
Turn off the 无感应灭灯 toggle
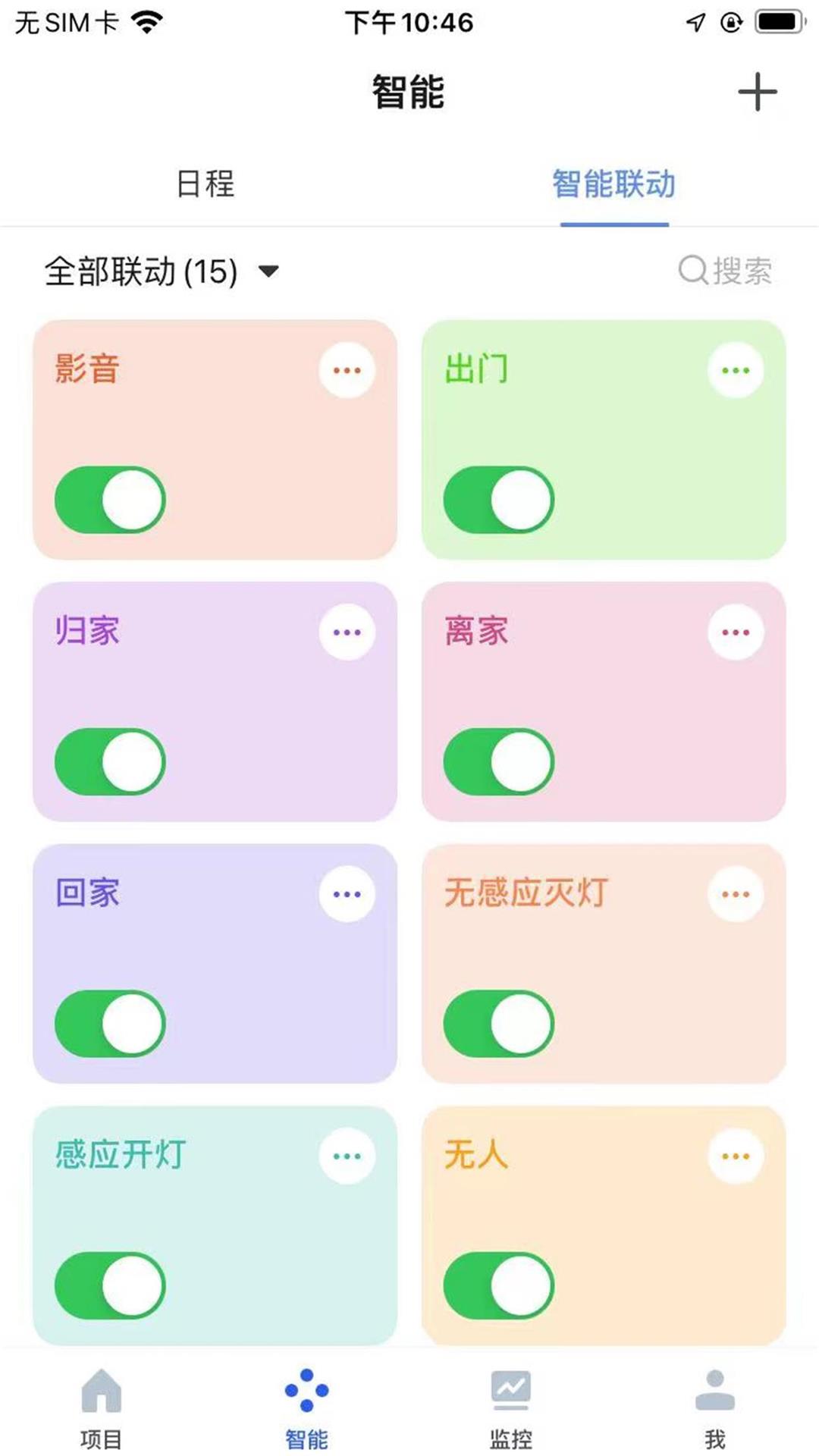pos(499,1023)
